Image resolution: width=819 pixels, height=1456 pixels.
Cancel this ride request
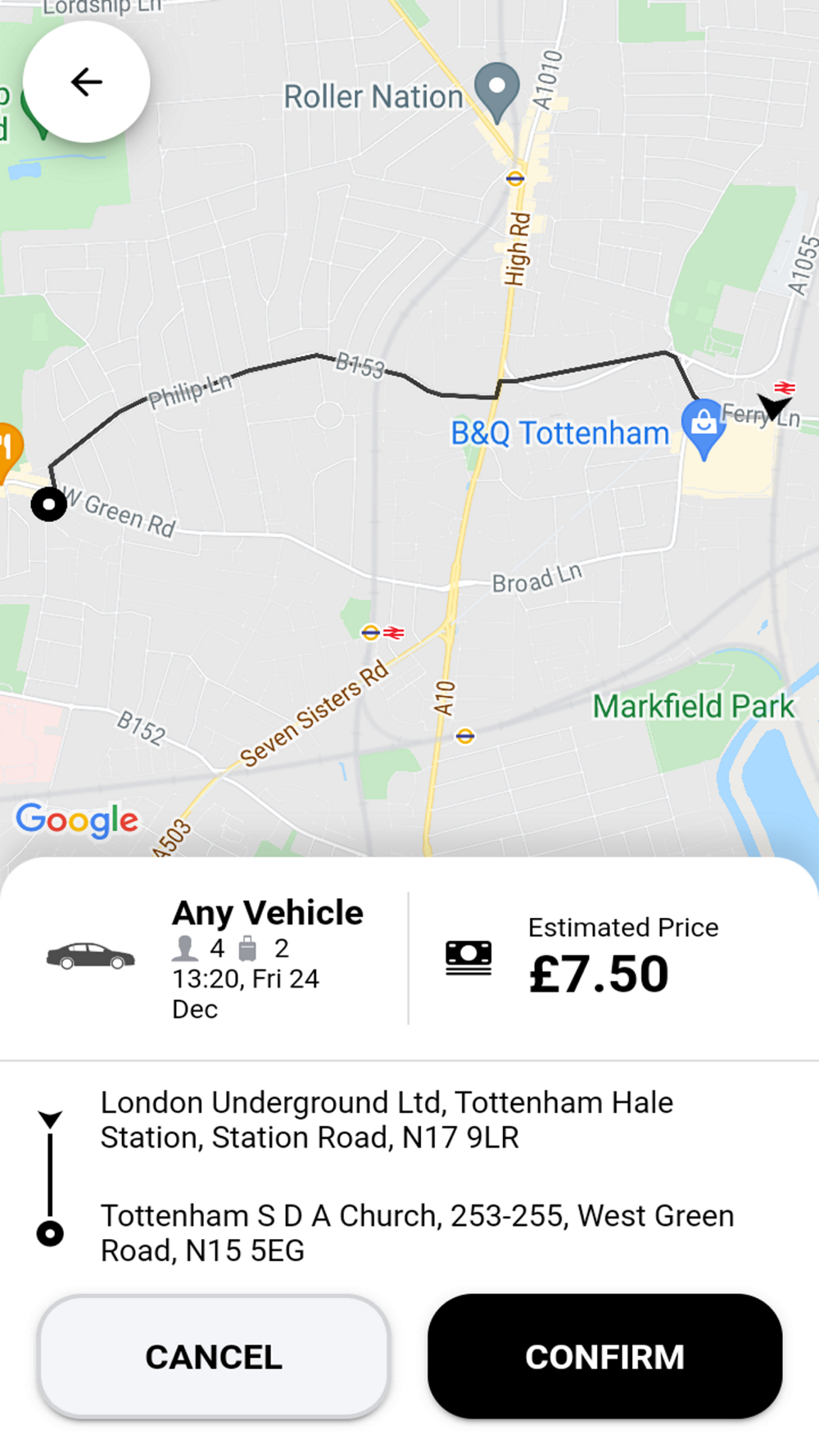click(x=213, y=1356)
